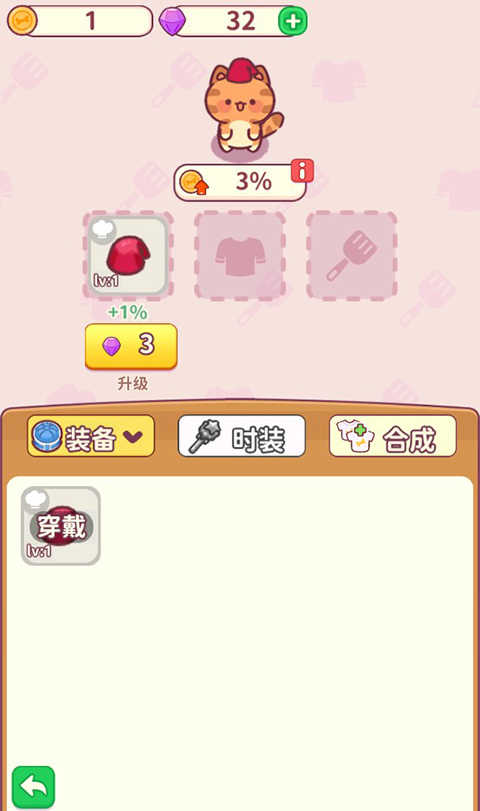
Task: Upgrade the hat for 3 gems
Action: [x=131, y=347]
